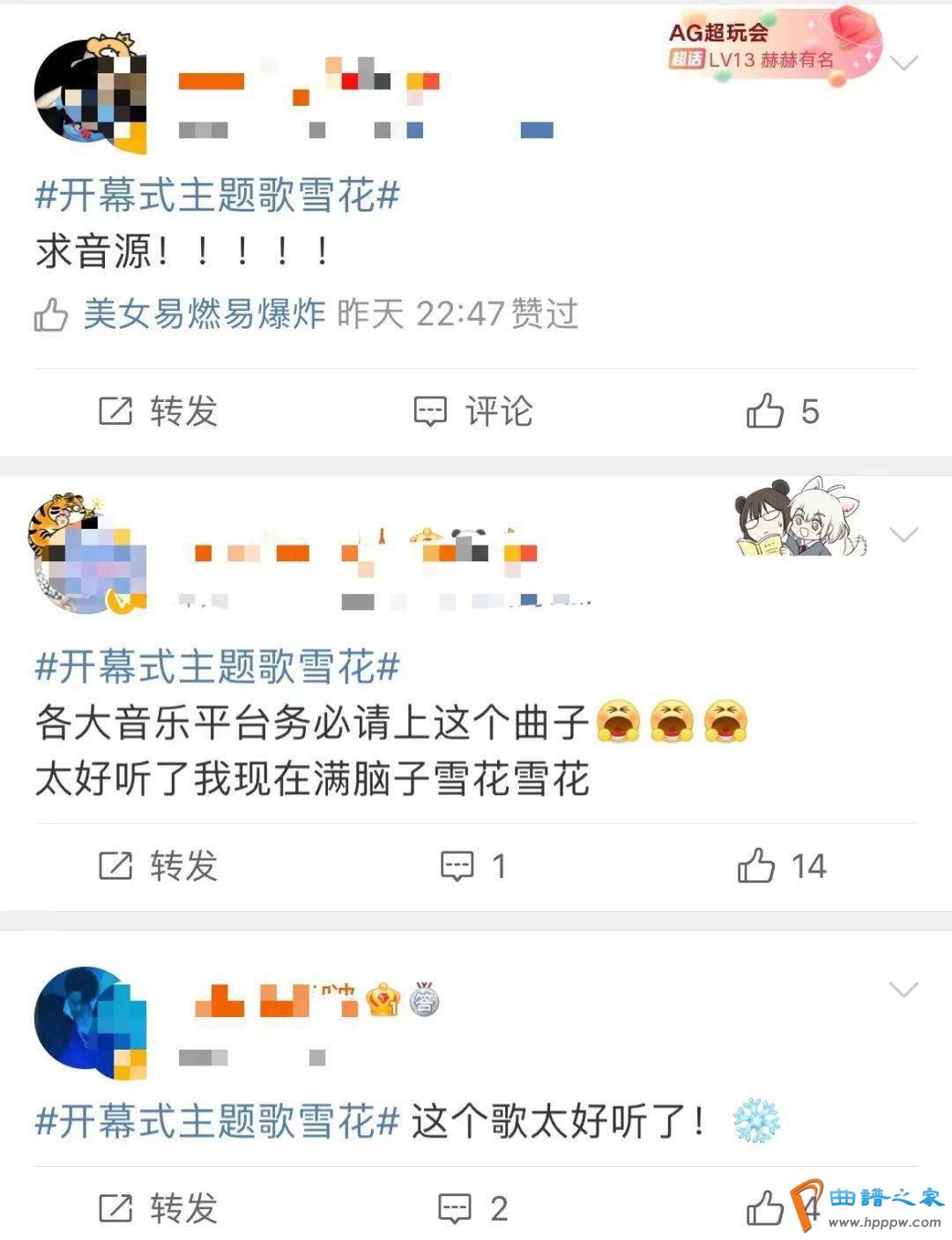Like the post with 14 likes
The height and width of the screenshot is (1240, 952).
click(782, 866)
